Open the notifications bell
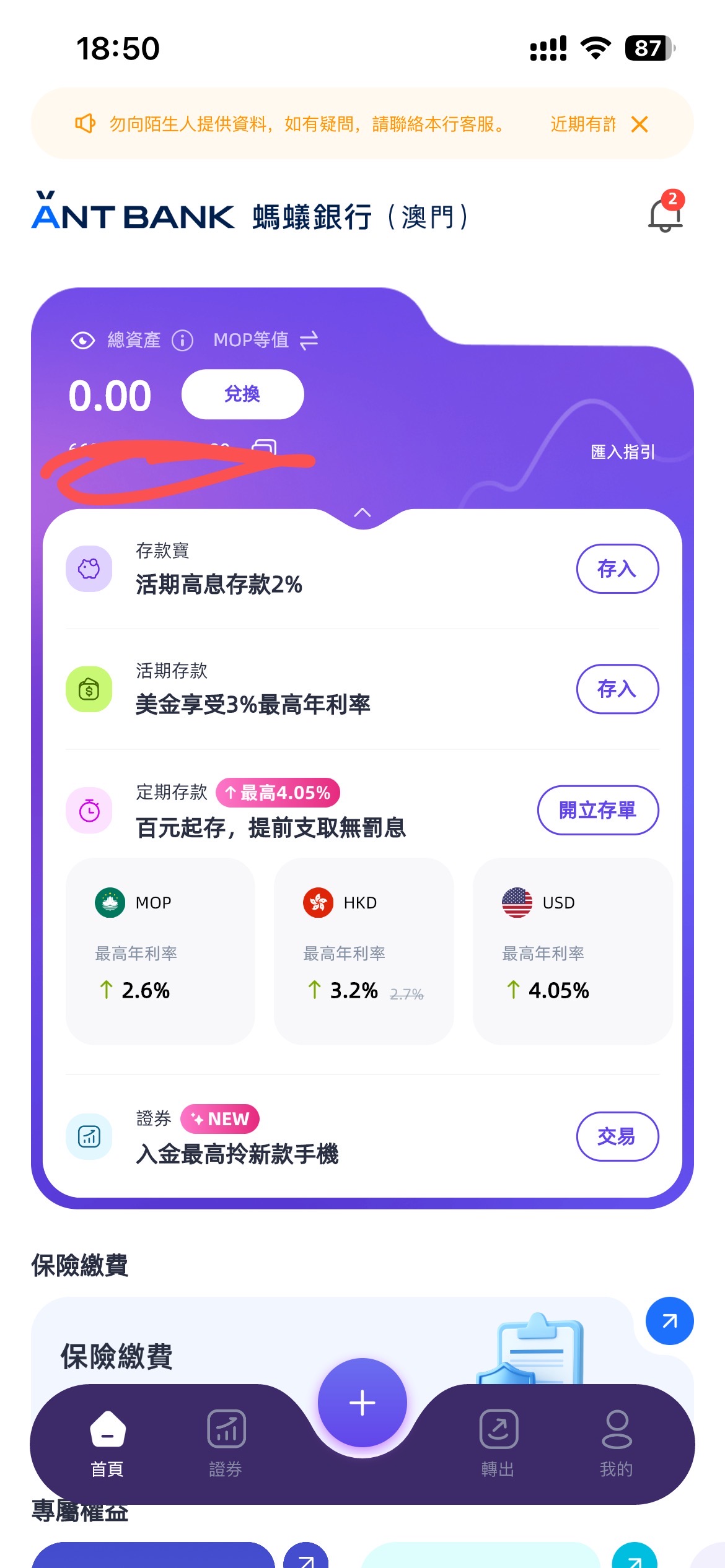The height and width of the screenshot is (1568, 725). point(665,215)
